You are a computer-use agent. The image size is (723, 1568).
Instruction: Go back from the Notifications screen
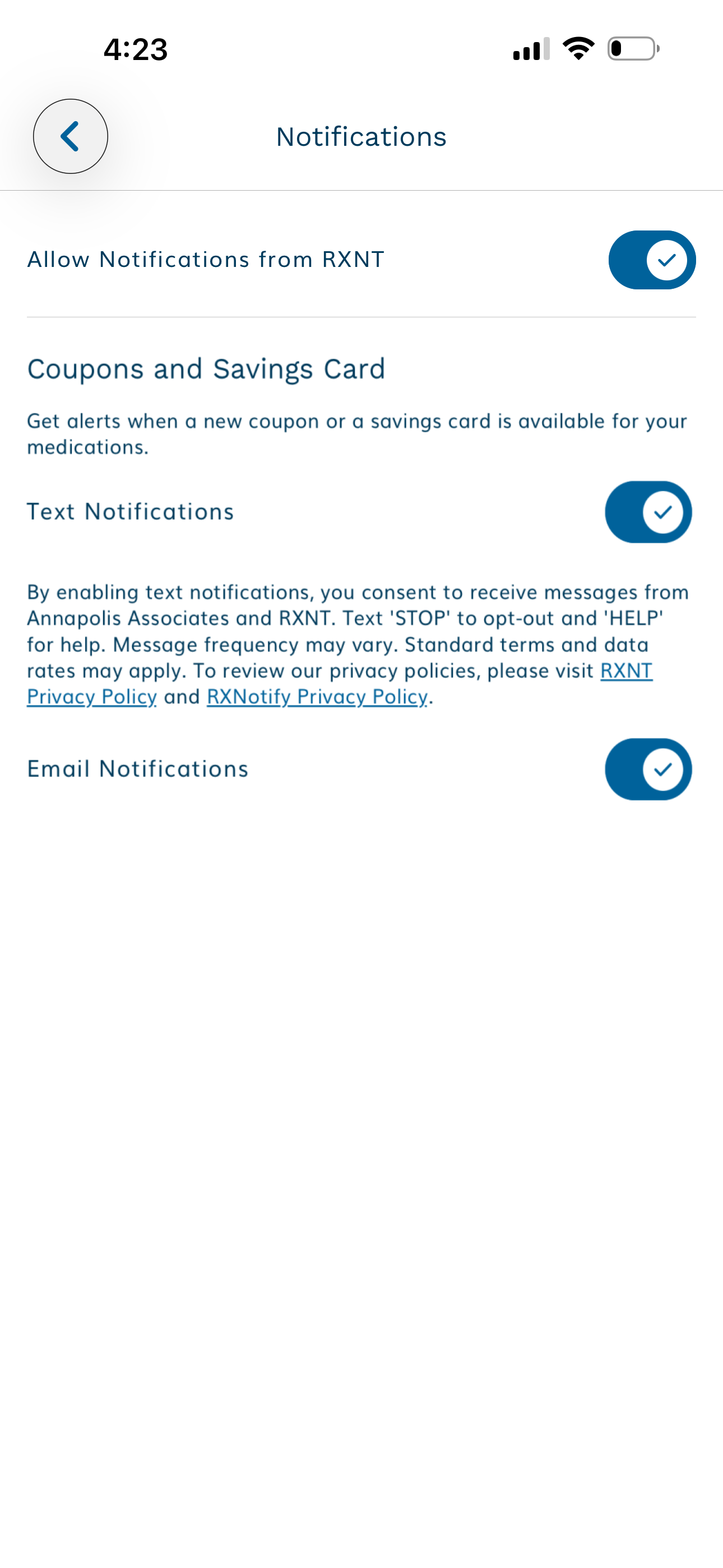click(71, 136)
